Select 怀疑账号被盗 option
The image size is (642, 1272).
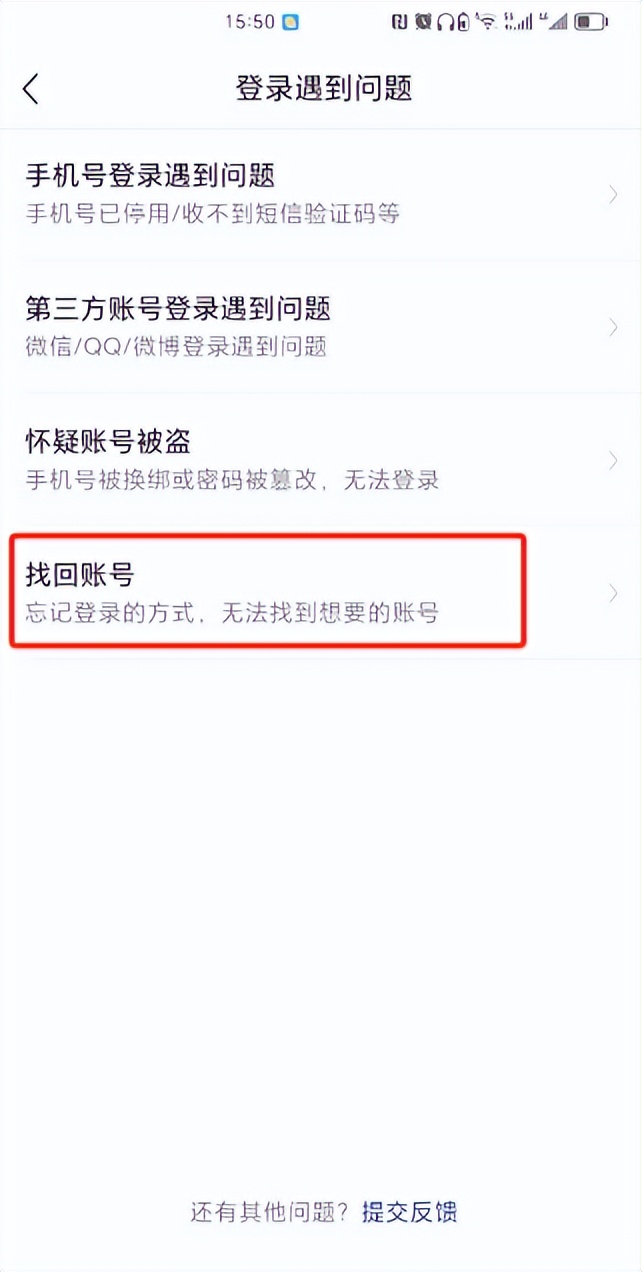[320, 460]
